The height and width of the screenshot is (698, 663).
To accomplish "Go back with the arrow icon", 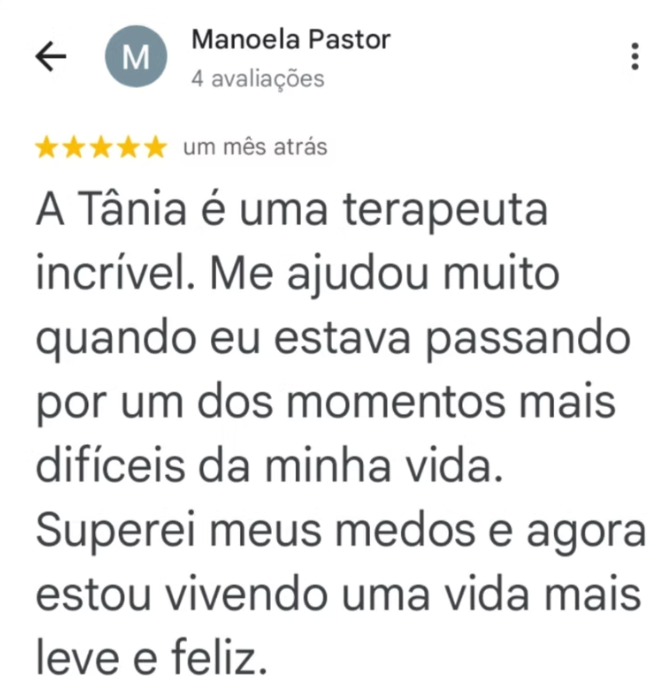I will 50,58.
